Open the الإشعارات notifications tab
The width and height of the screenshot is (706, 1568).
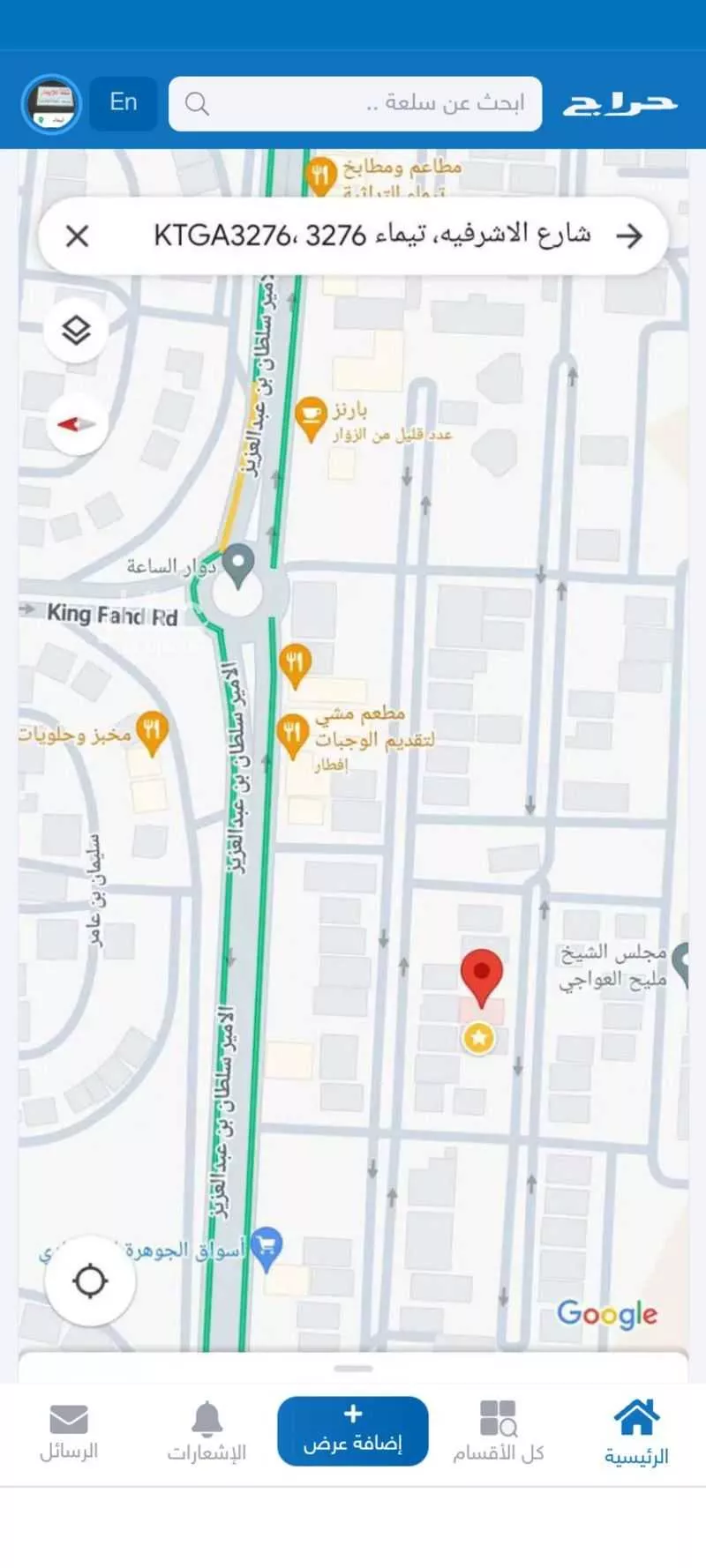pos(207,1432)
